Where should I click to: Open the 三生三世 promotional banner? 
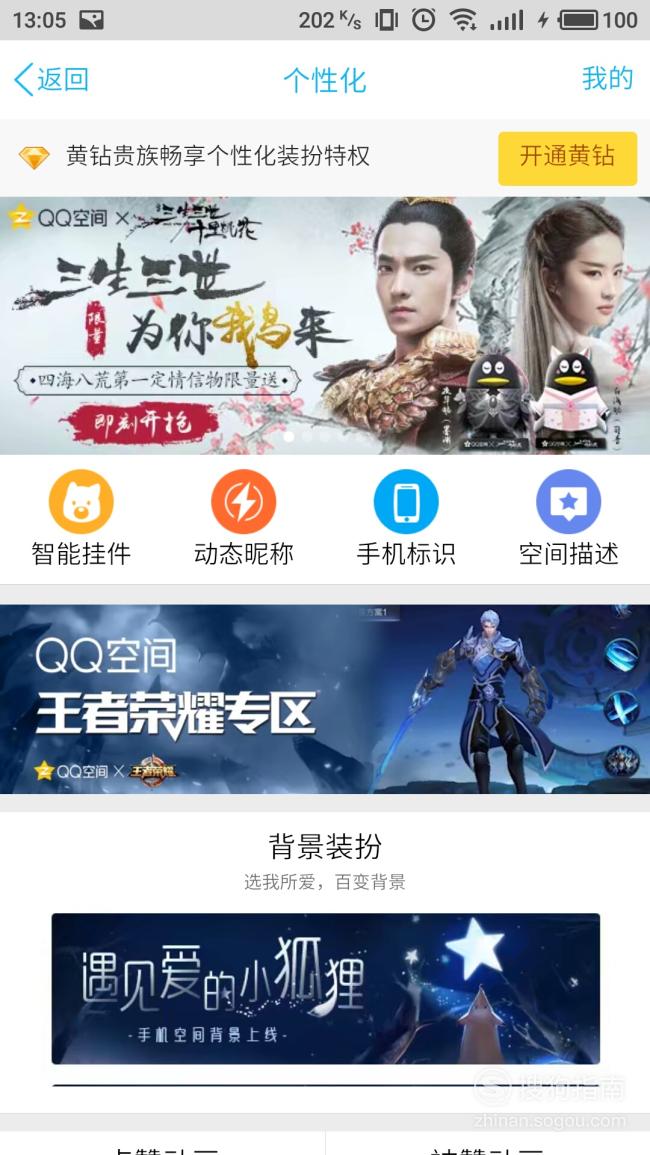tap(325, 326)
